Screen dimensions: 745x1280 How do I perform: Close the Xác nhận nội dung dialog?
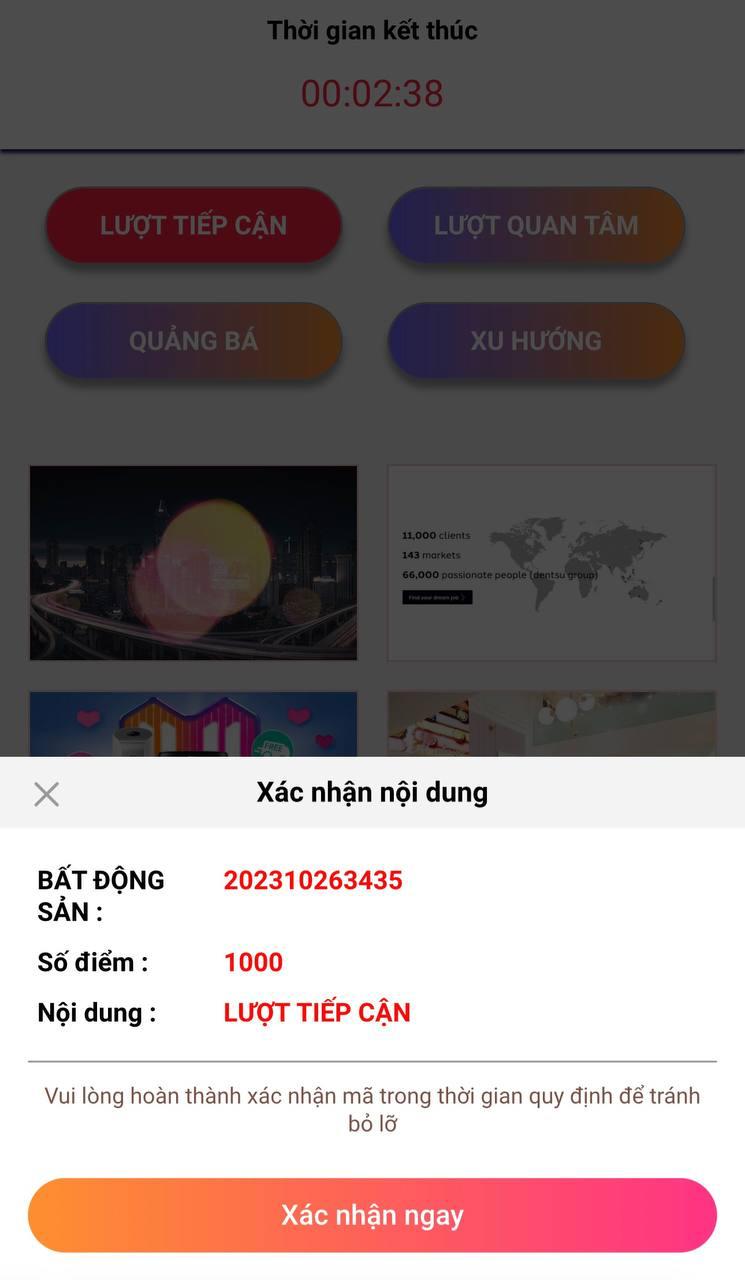(46, 794)
